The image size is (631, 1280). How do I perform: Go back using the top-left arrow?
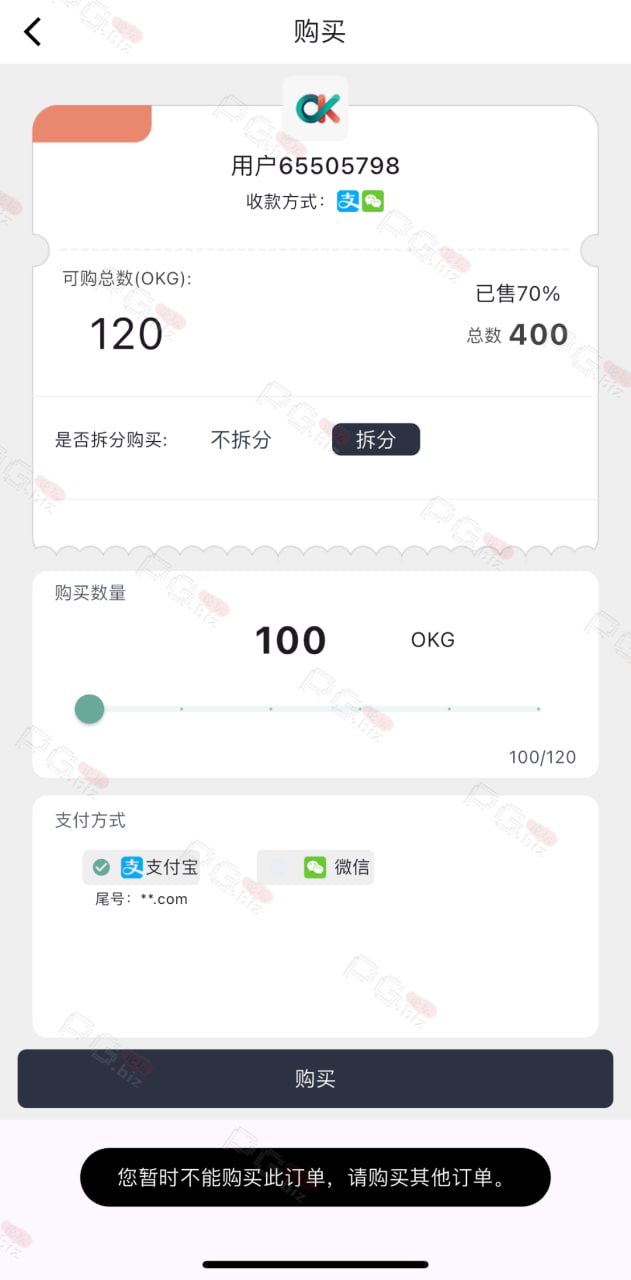(x=33, y=32)
